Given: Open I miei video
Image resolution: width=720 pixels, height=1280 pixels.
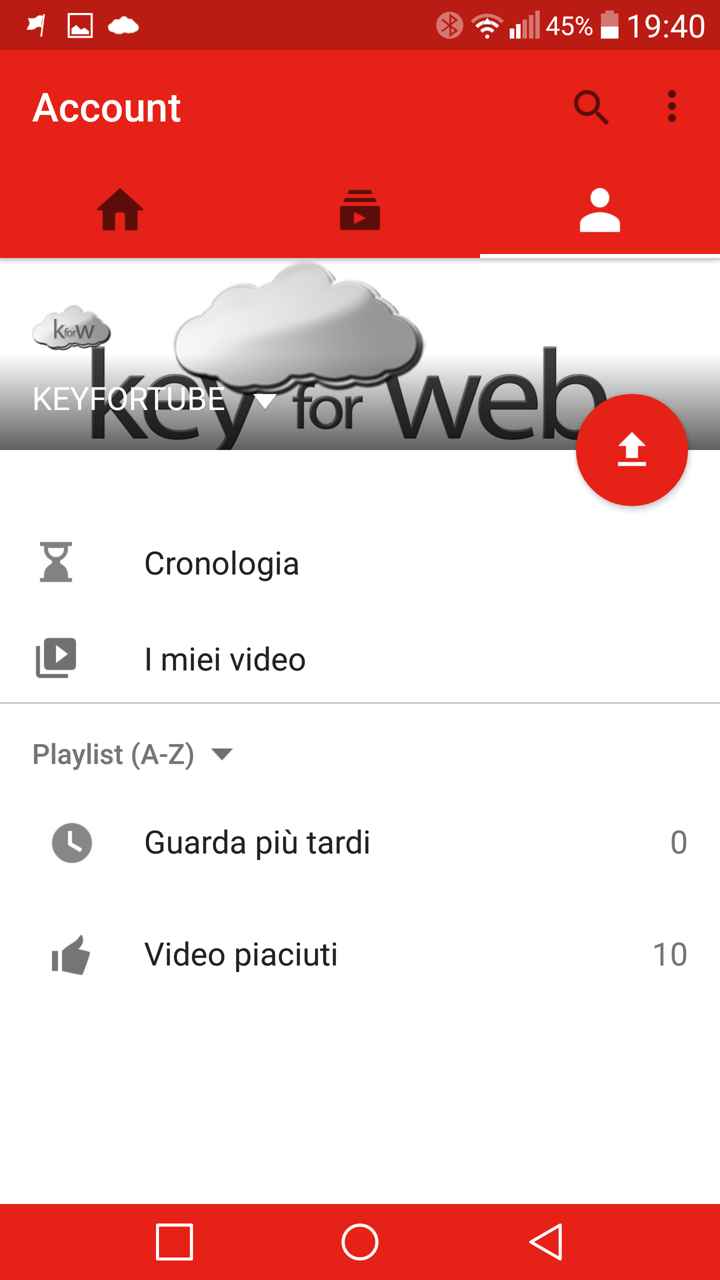Looking at the screenshot, I should coord(225,660).
